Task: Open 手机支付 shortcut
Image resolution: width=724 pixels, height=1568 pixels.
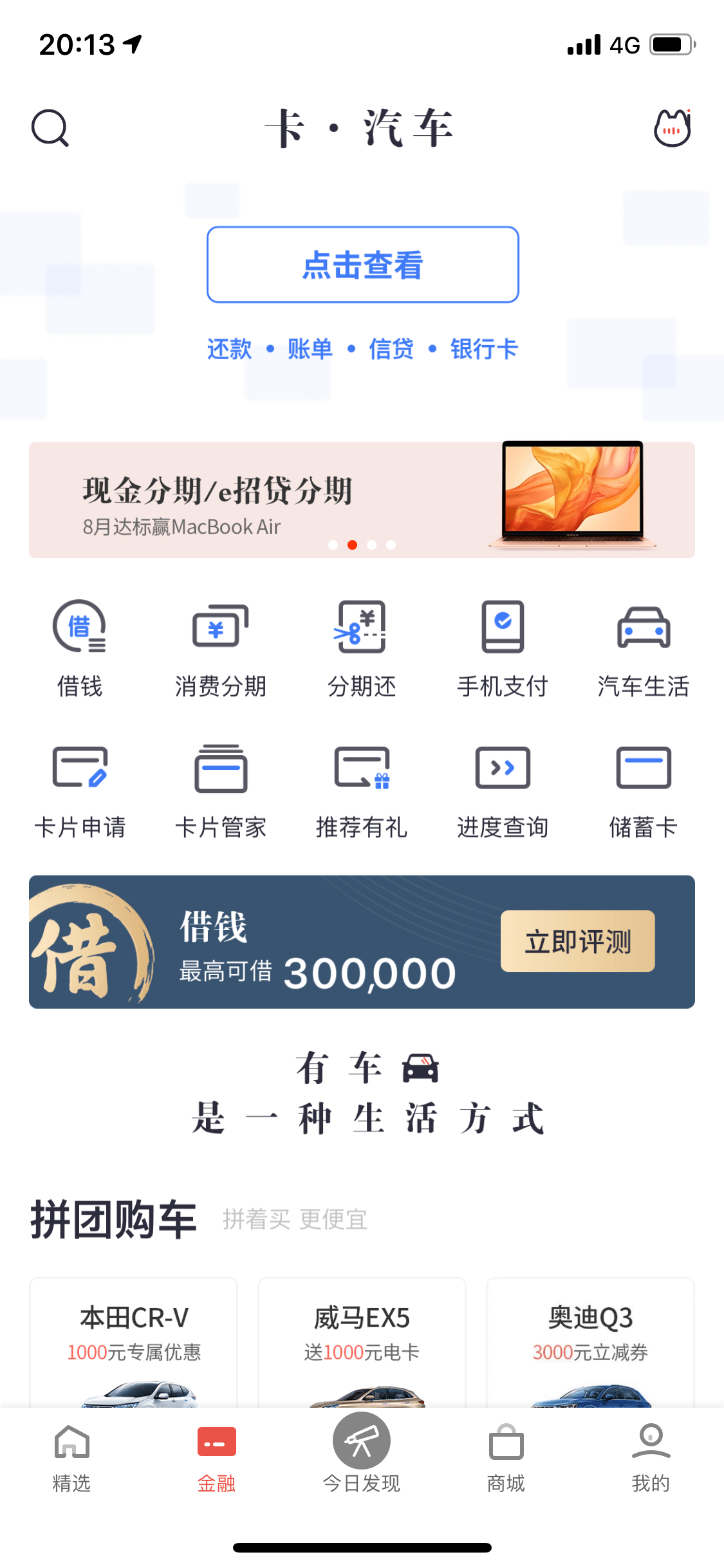Action: click(503, 648)
